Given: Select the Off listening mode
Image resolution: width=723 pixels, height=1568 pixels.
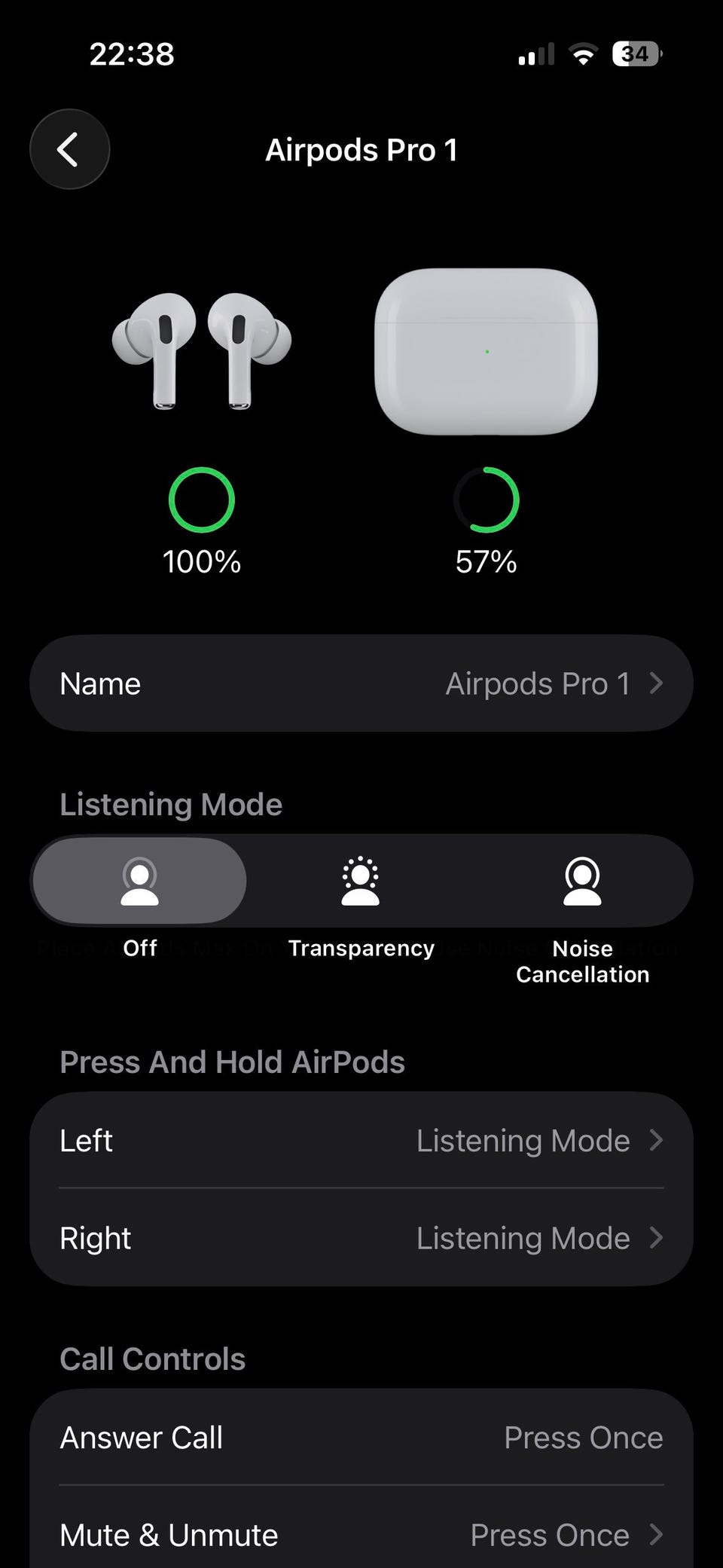Looking at the screenshot, I should 140,881.
